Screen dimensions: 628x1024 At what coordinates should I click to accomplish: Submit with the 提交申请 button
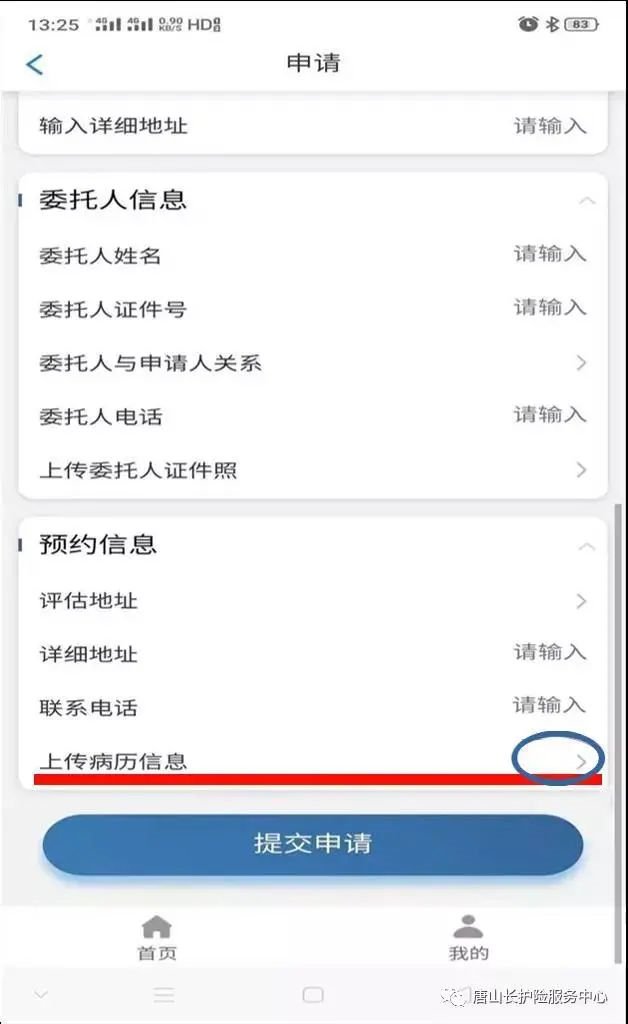[312, 843]
